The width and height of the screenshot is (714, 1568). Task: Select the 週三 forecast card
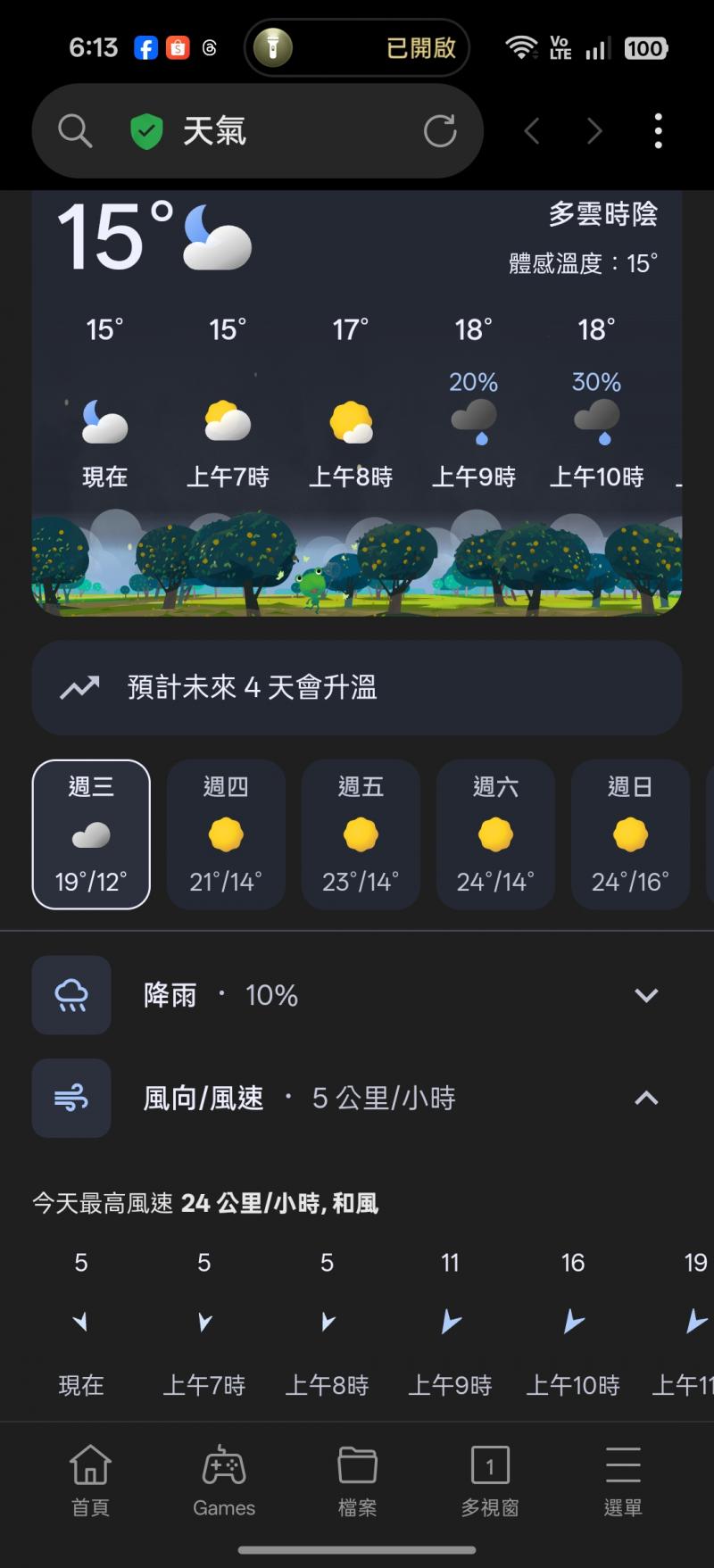click(91, 834)
